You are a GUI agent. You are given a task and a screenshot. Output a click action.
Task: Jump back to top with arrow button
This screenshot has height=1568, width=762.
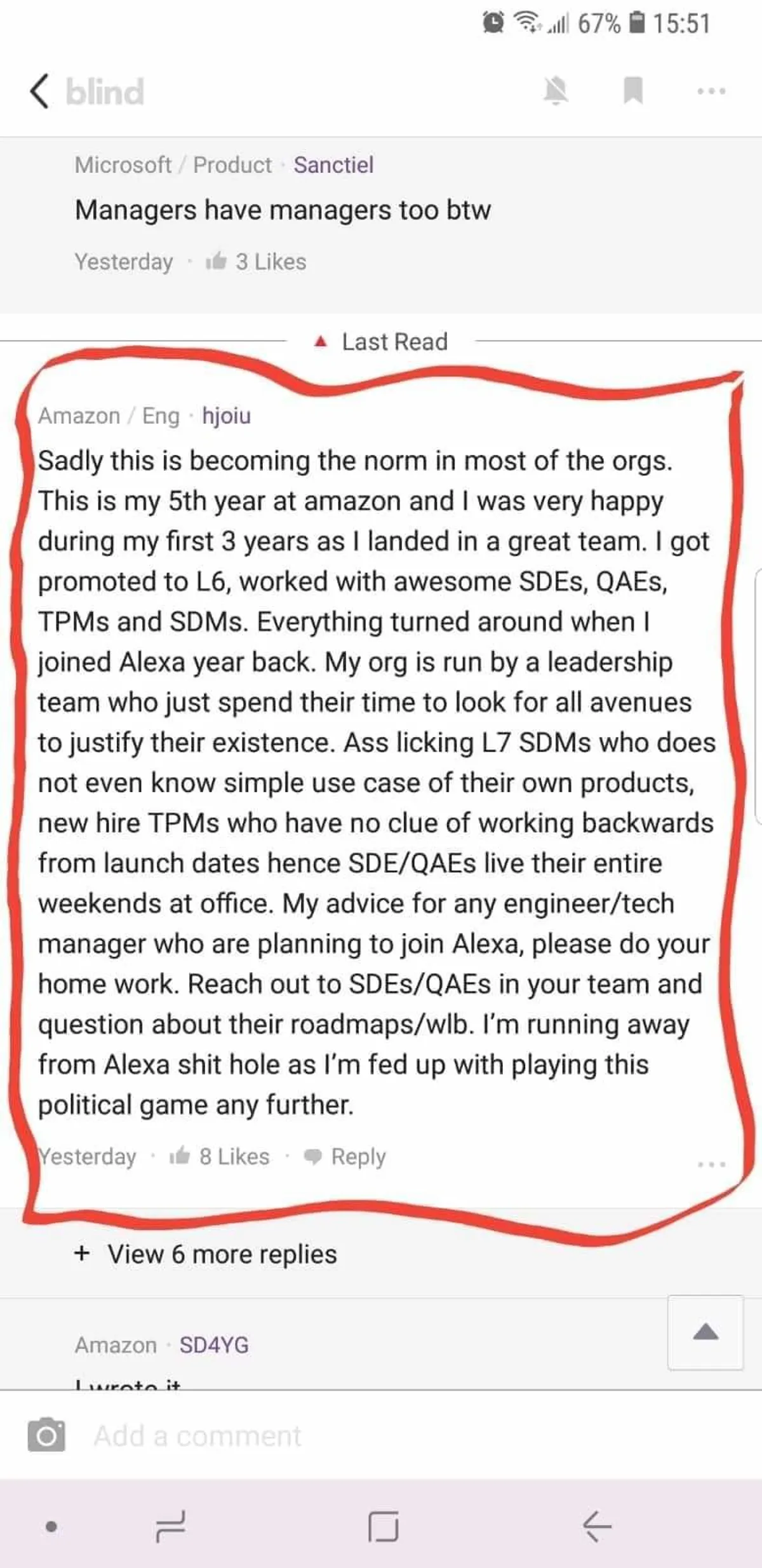705,1332
